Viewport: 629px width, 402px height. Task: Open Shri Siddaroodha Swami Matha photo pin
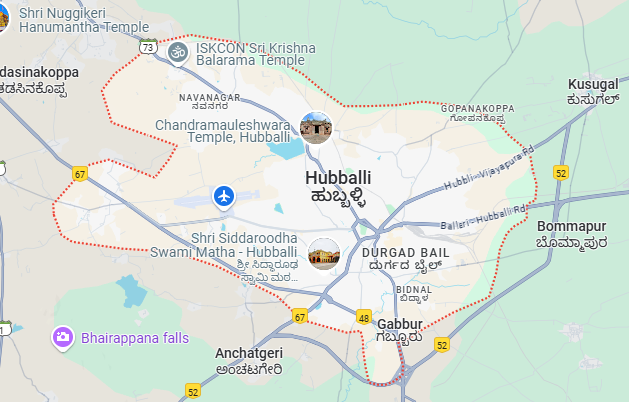click(x=324, y=254)
